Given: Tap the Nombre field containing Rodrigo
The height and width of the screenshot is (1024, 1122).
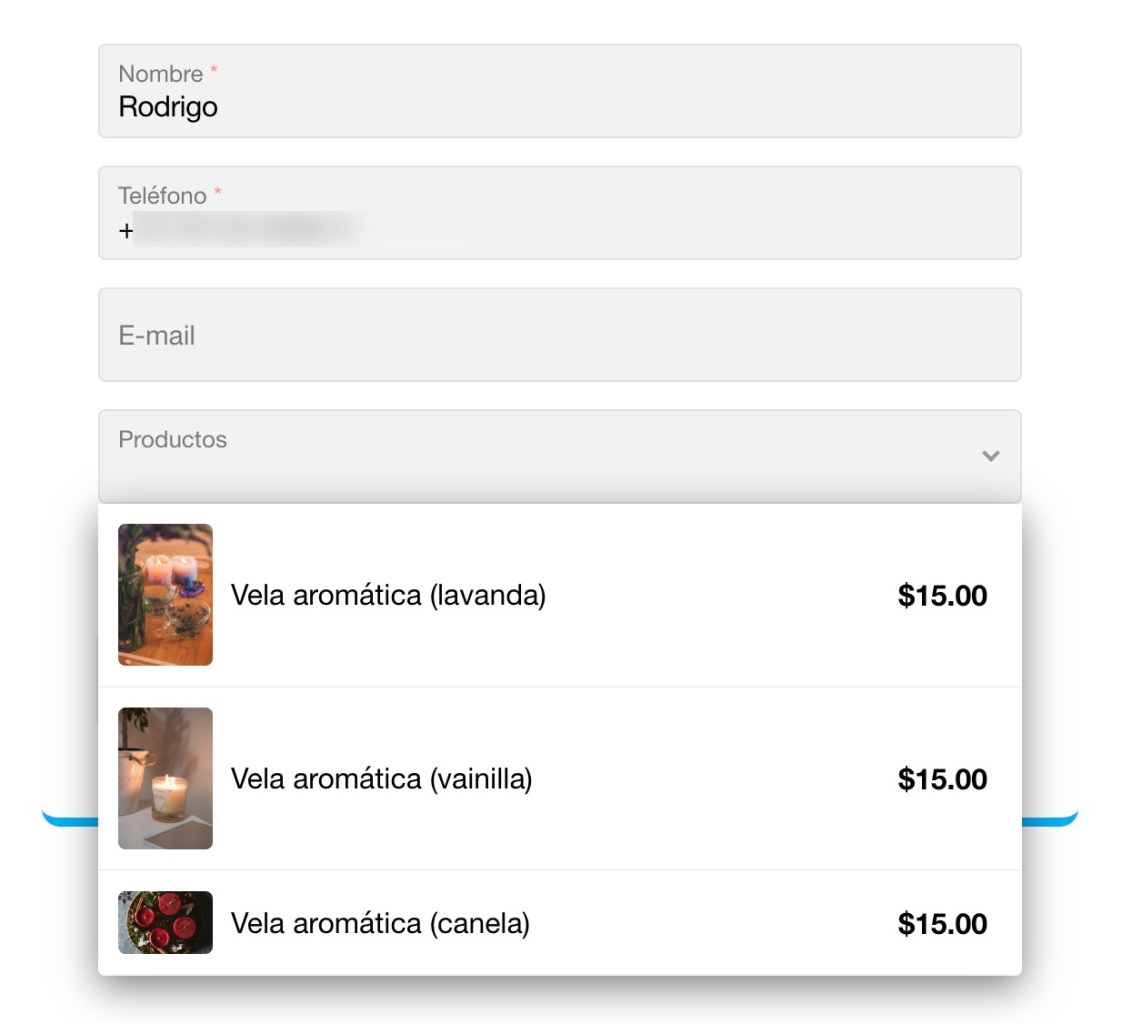Looking at the screenshot, I should (559, 92).
